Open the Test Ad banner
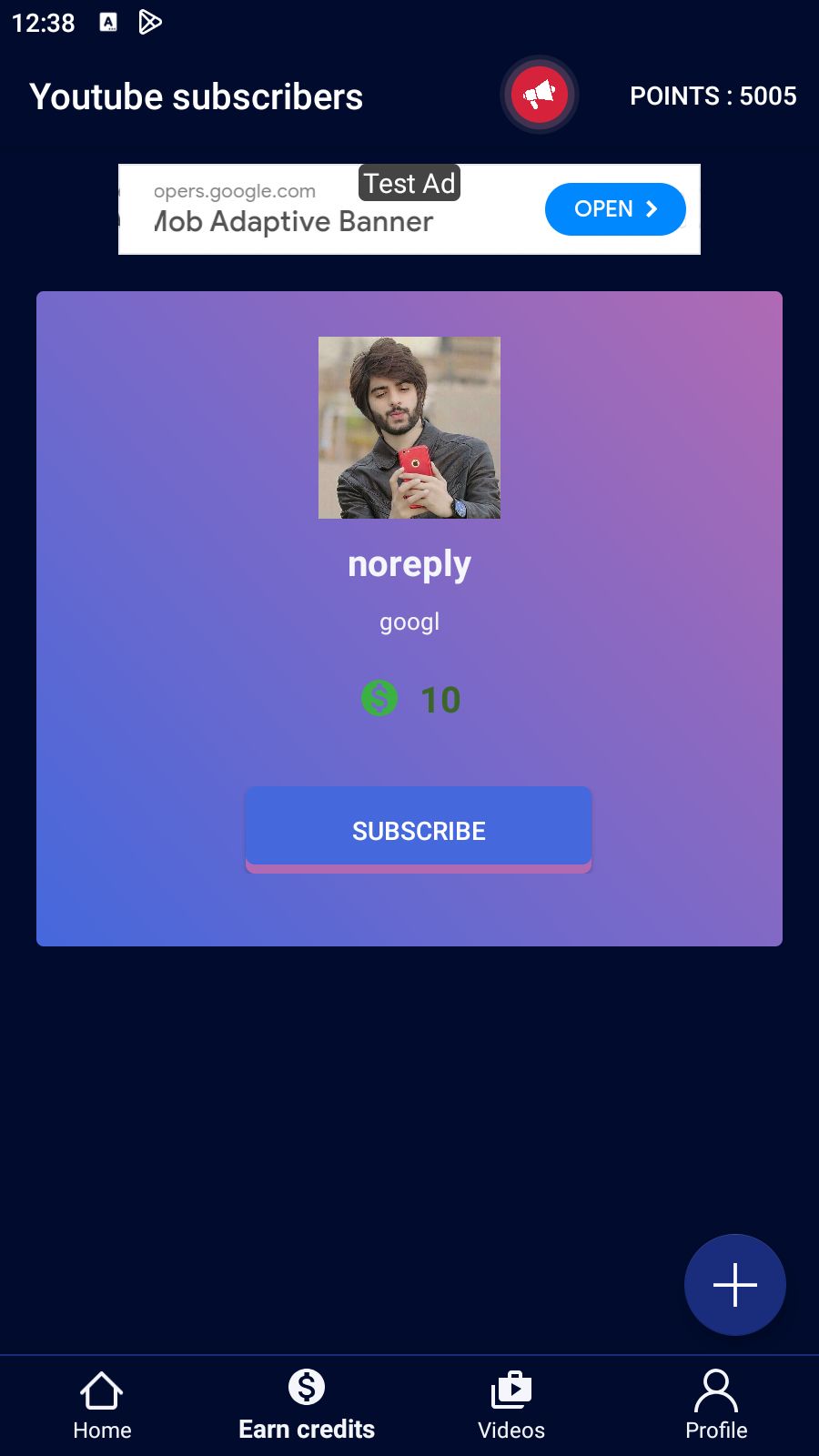This screenshot has height=1456, width=819. [614, 209]
